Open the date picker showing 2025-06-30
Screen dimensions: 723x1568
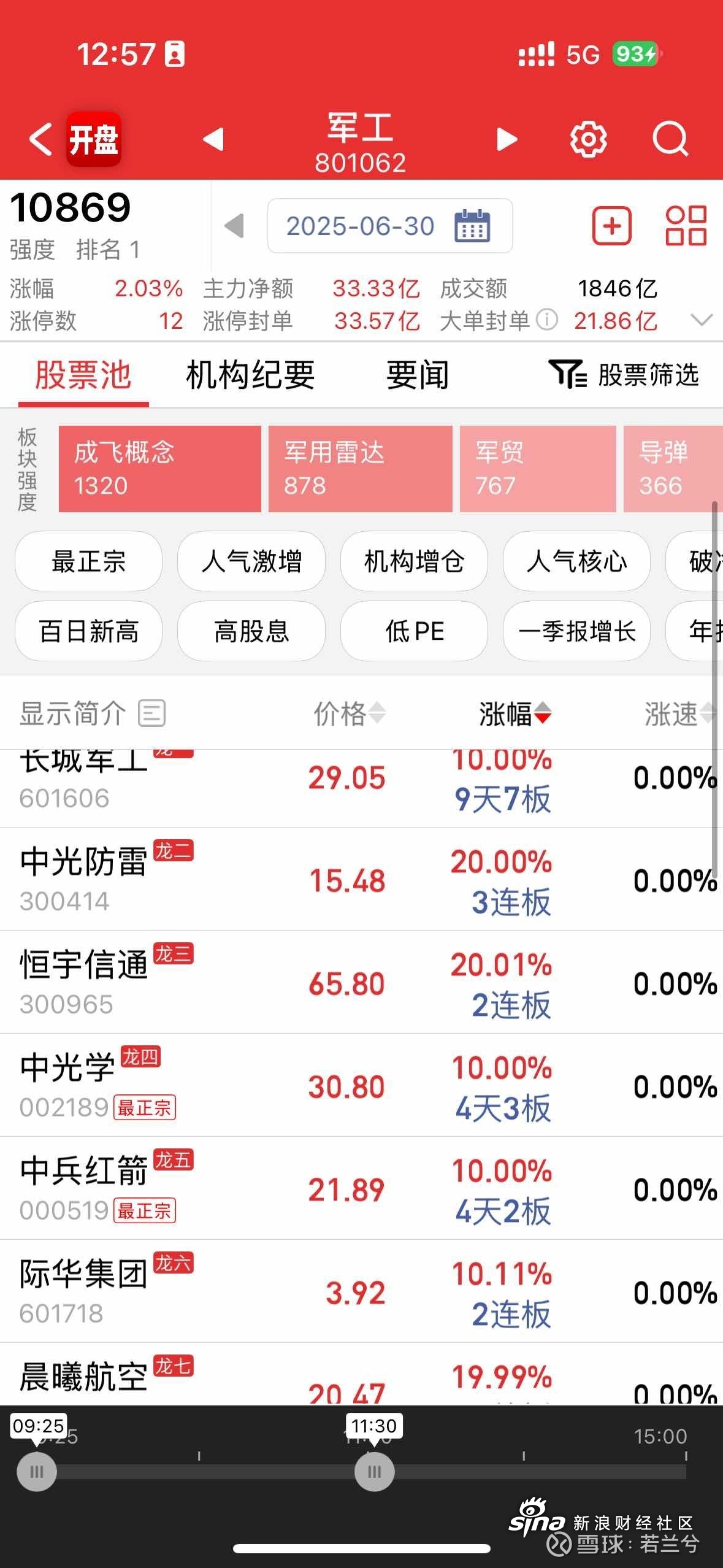[x=390, y=226]
